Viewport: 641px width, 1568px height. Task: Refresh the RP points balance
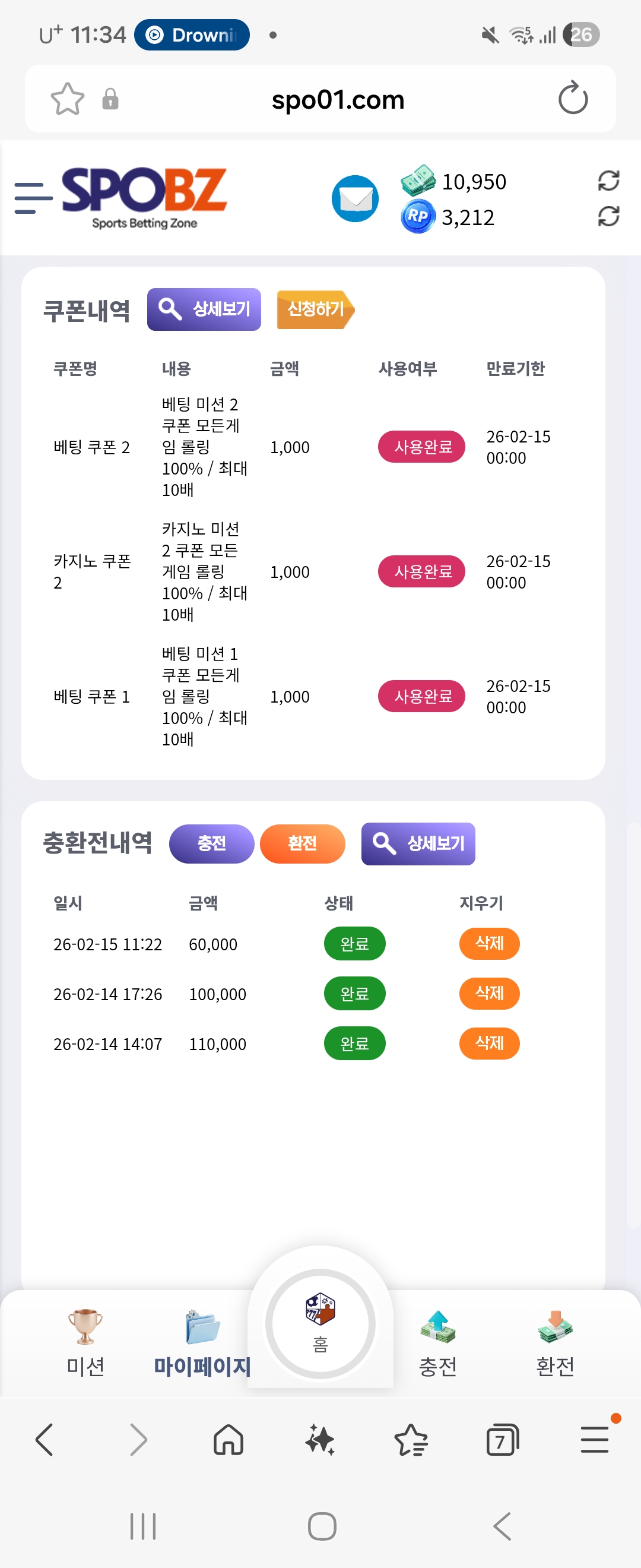point(608,217)
